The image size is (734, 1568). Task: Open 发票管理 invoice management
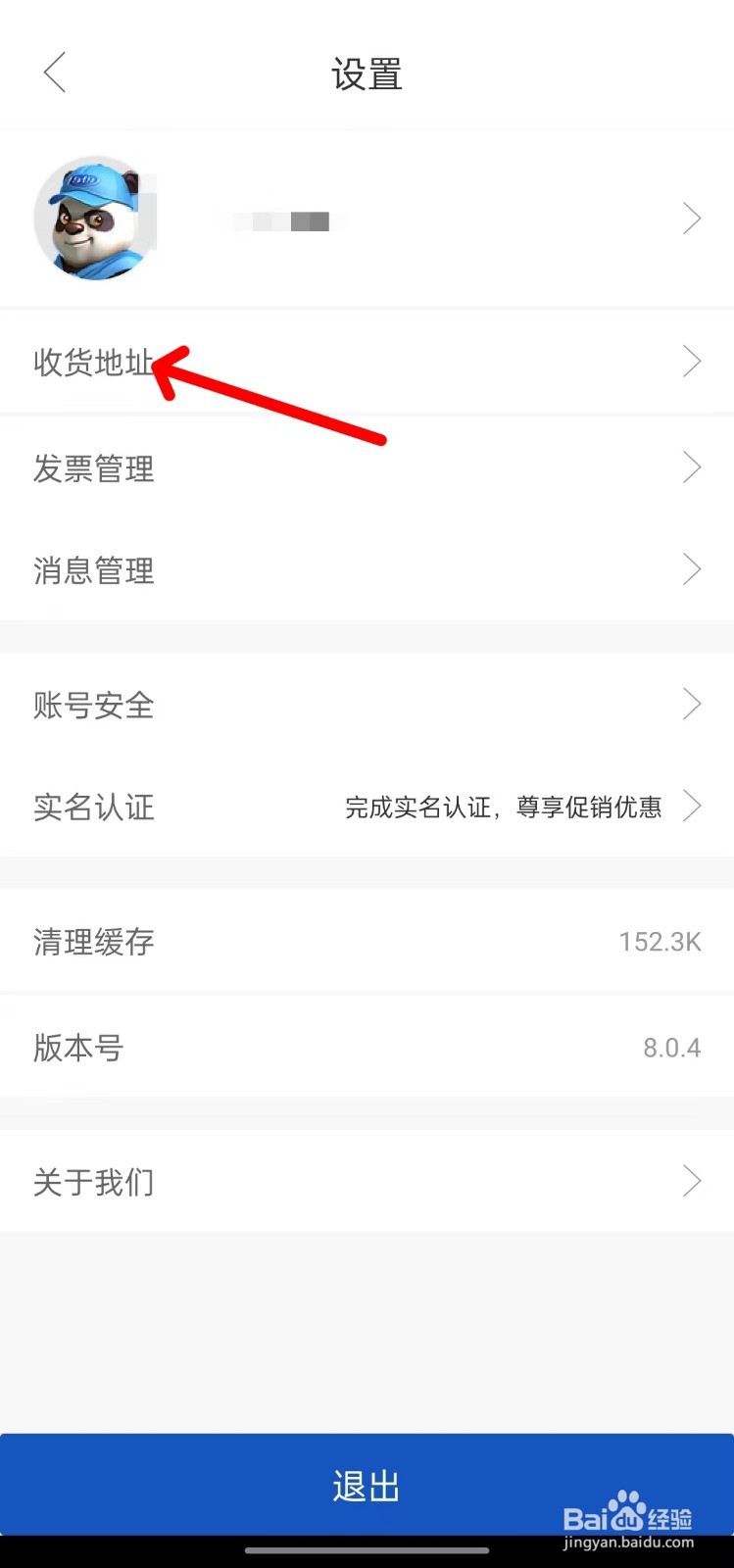click(x=93, y=468)
